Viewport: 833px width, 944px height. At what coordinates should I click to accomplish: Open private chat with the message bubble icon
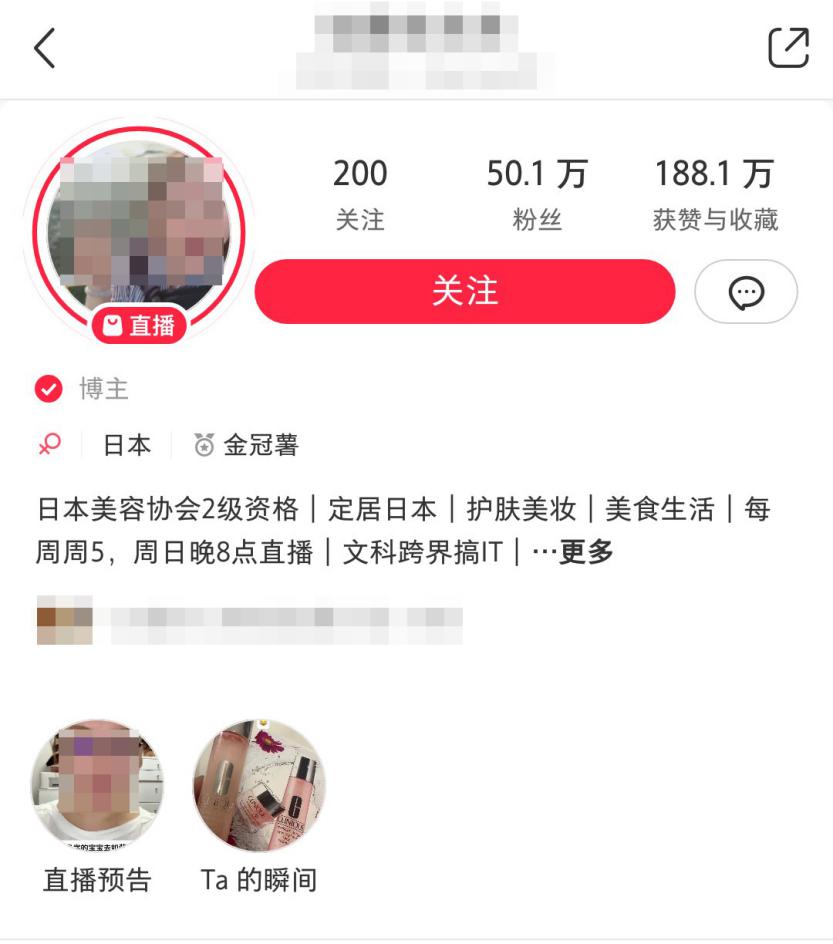[x=745, y=291]
